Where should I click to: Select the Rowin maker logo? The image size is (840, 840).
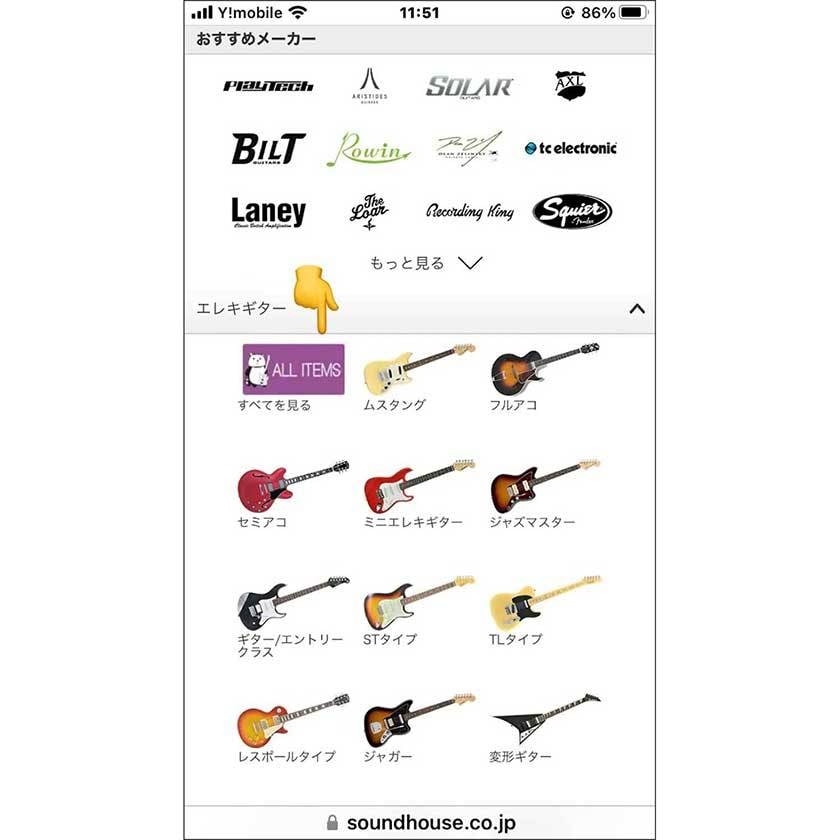pyautogui.click(x=368, y=150)
